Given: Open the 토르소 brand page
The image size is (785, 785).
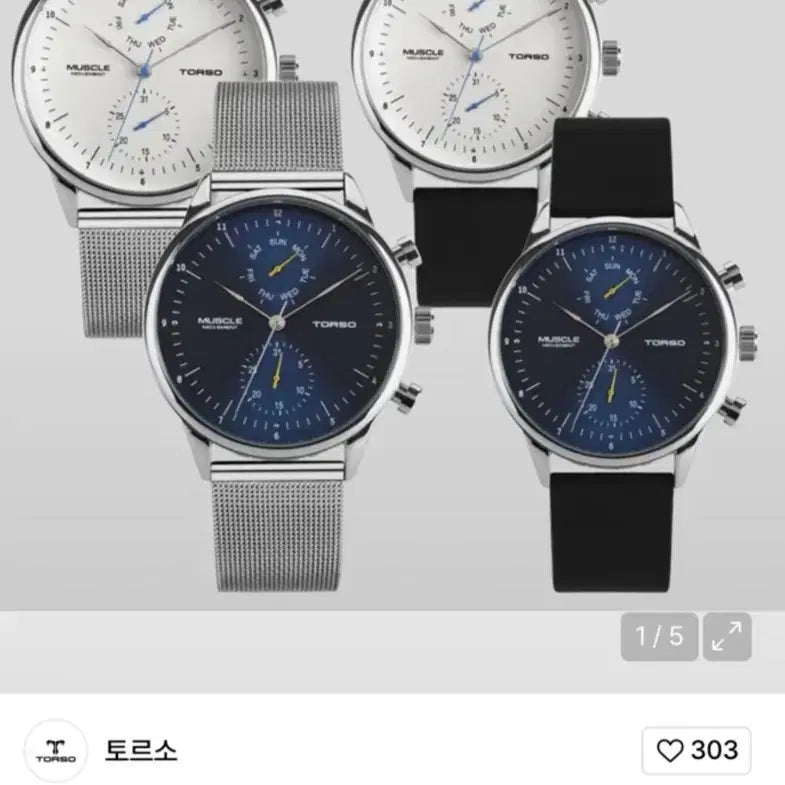Looking at the screenshot, I should tap(140, 750).
